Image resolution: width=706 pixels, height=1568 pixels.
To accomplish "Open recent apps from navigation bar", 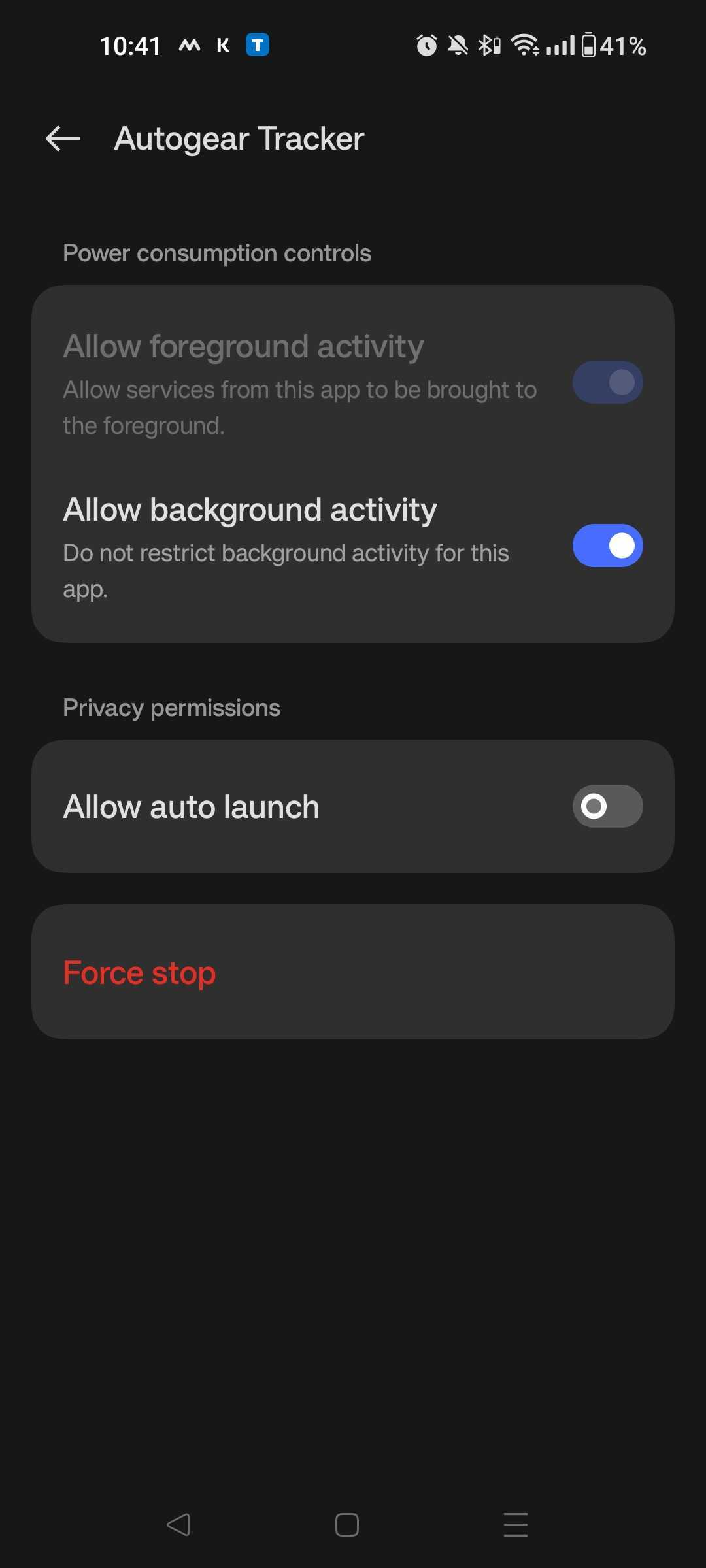I will [516, 1525].
